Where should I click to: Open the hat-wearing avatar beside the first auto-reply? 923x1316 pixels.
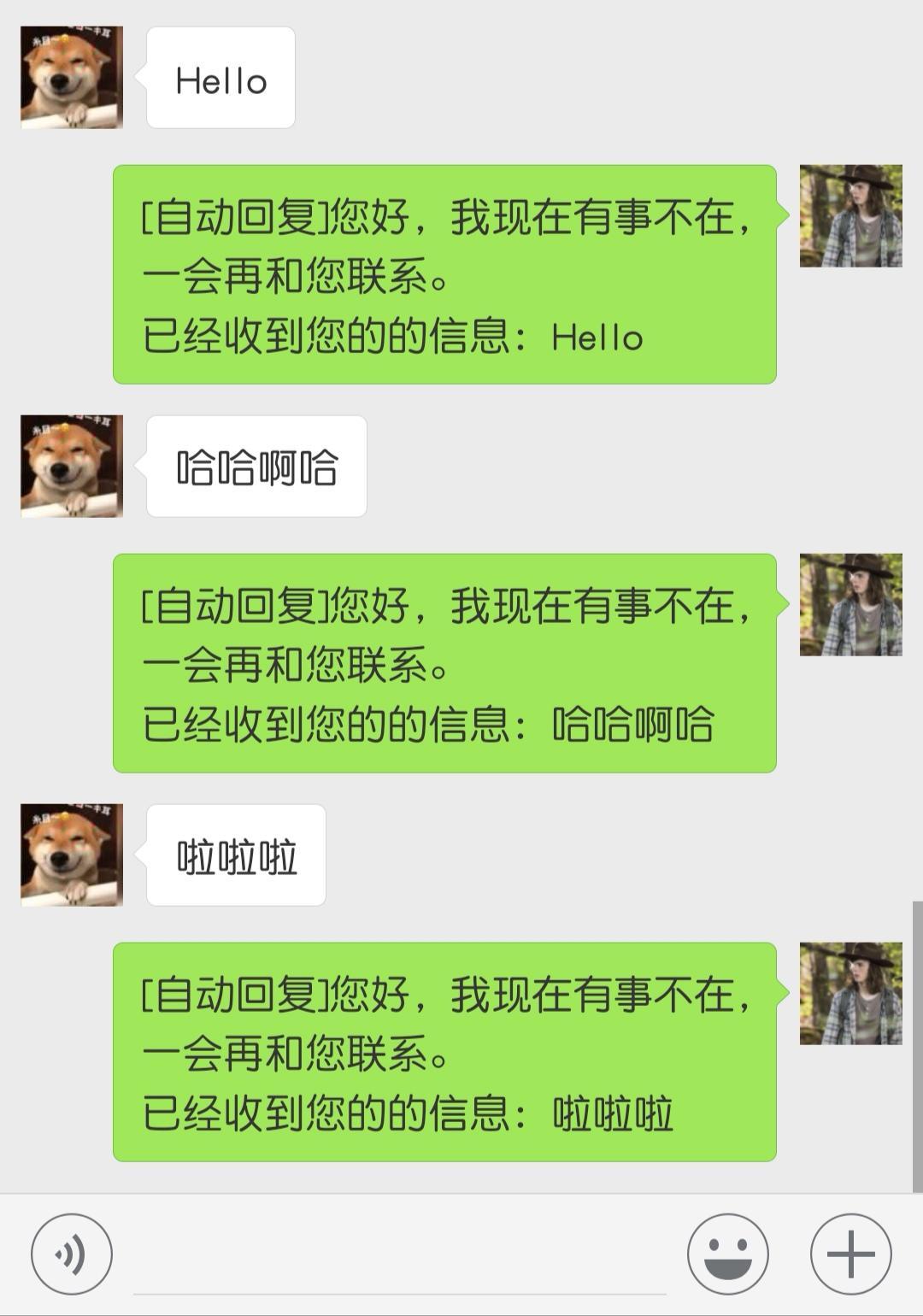pyautogui.click(x=850, y=216)
